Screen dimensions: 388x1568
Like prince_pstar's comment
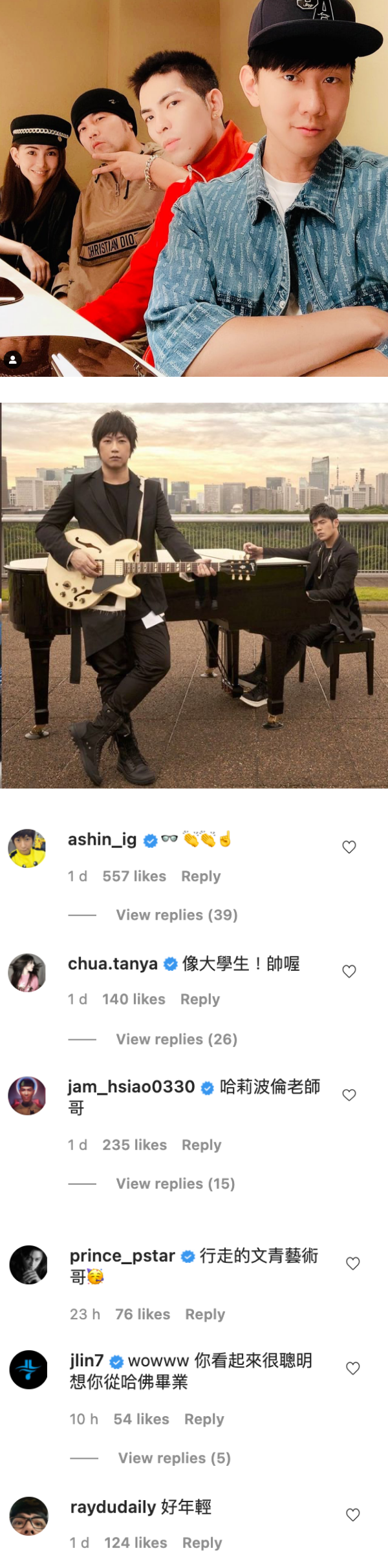click(353, 1263)
